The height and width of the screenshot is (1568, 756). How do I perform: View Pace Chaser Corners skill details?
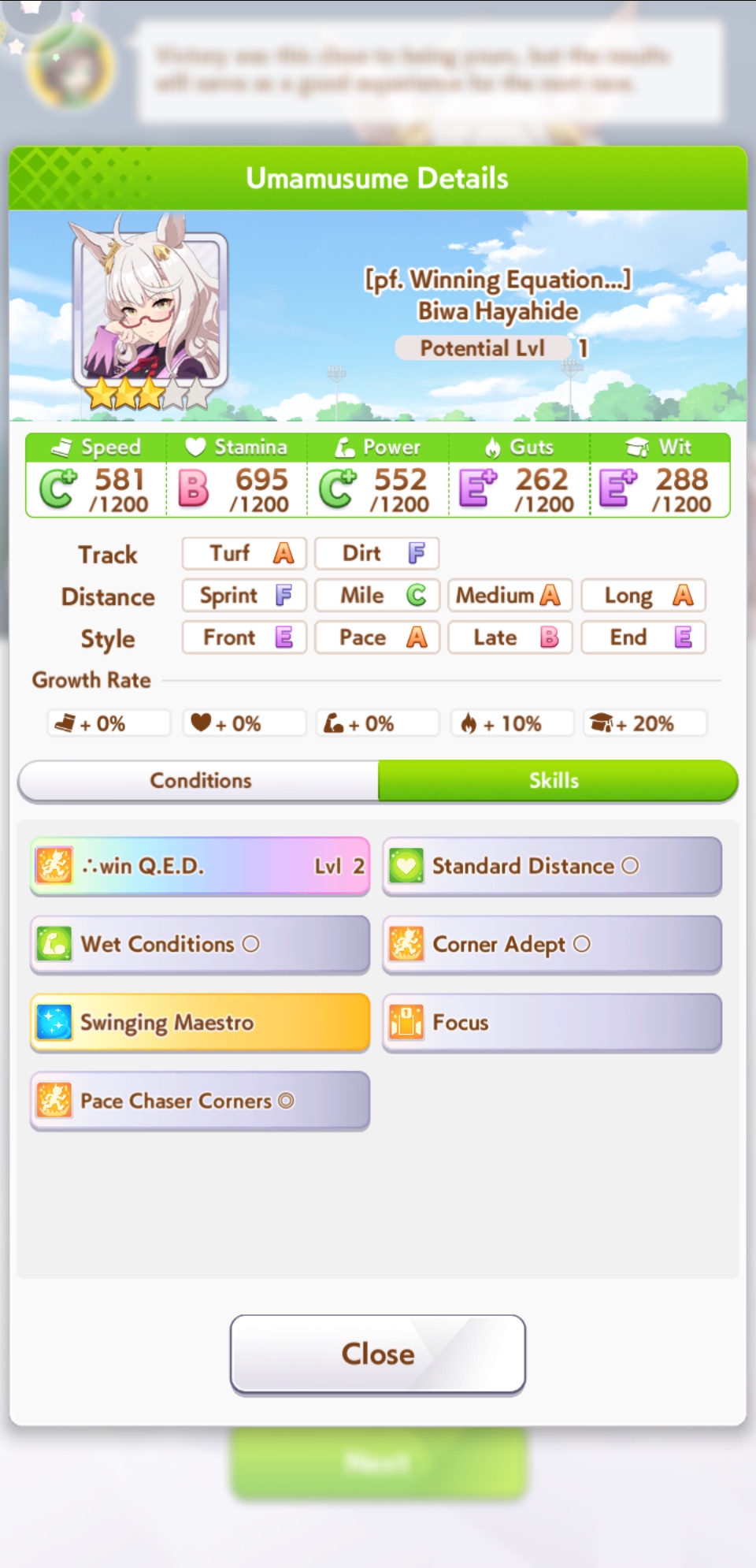pyautogui.click(x=200, y=1100)
